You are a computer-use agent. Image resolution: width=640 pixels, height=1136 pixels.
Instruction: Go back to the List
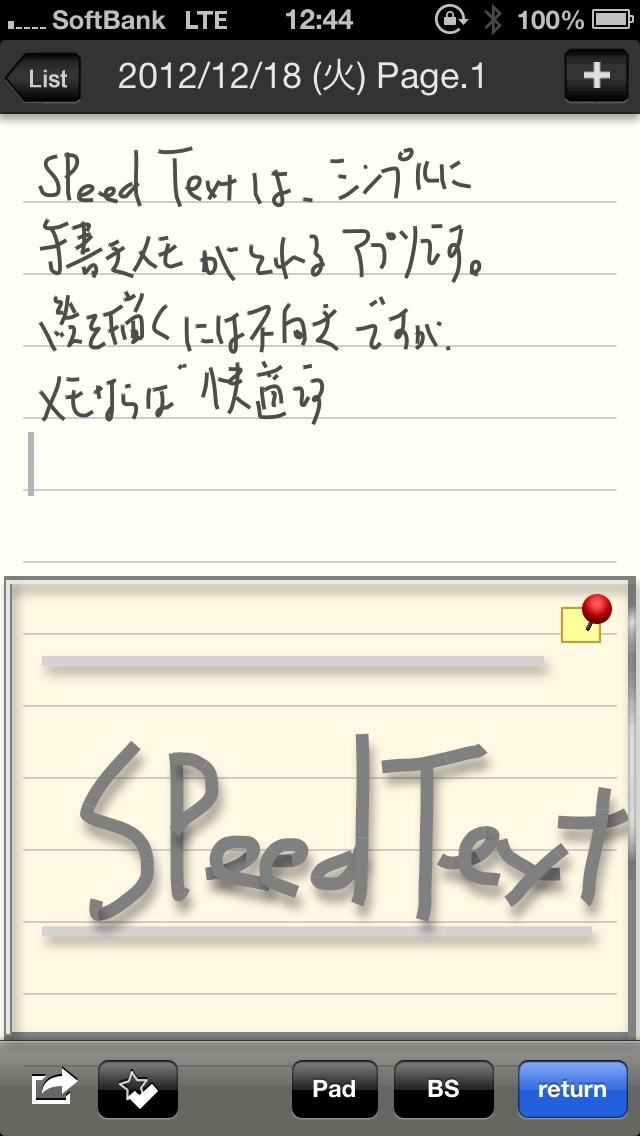pyautogui.click(x=44, y=78)
